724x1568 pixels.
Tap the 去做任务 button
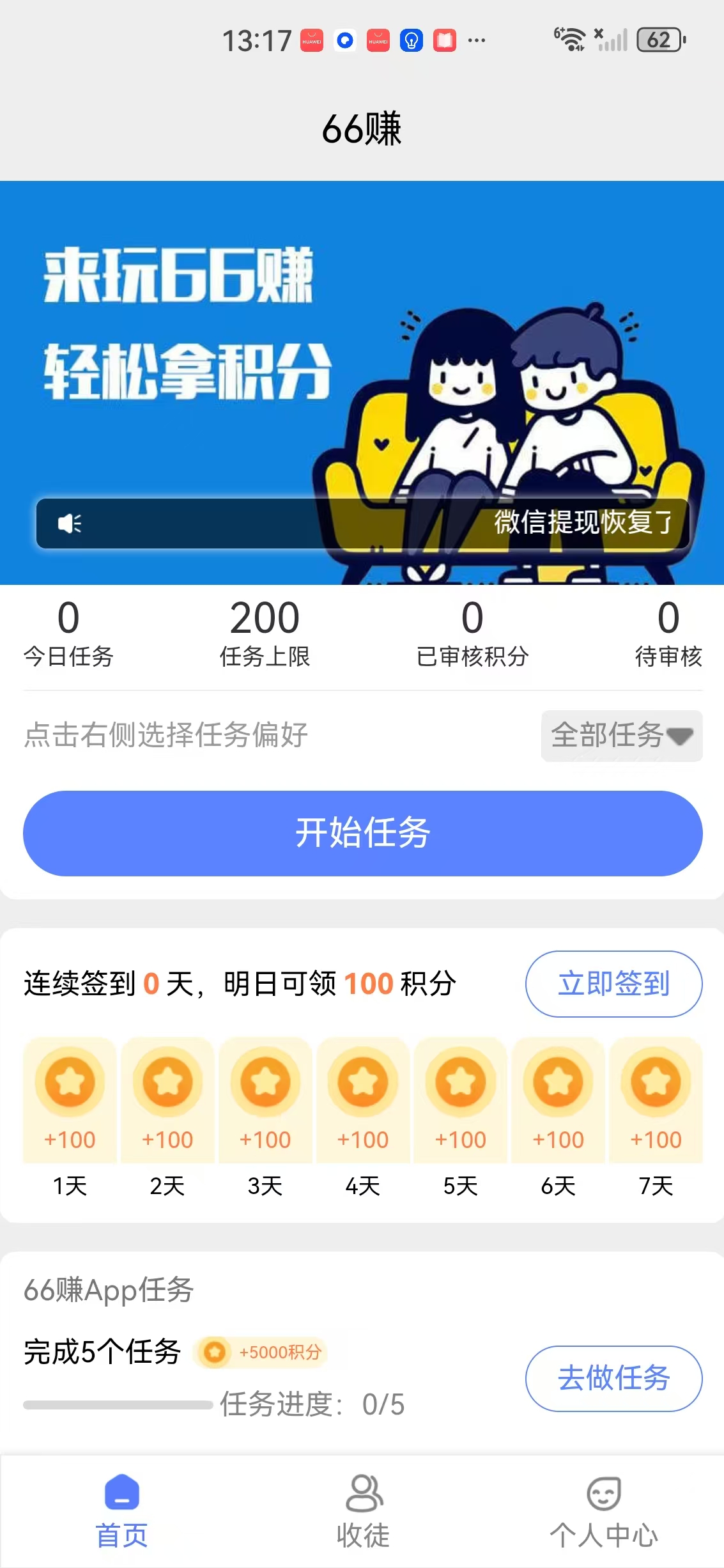click(x=612, y=1379)
